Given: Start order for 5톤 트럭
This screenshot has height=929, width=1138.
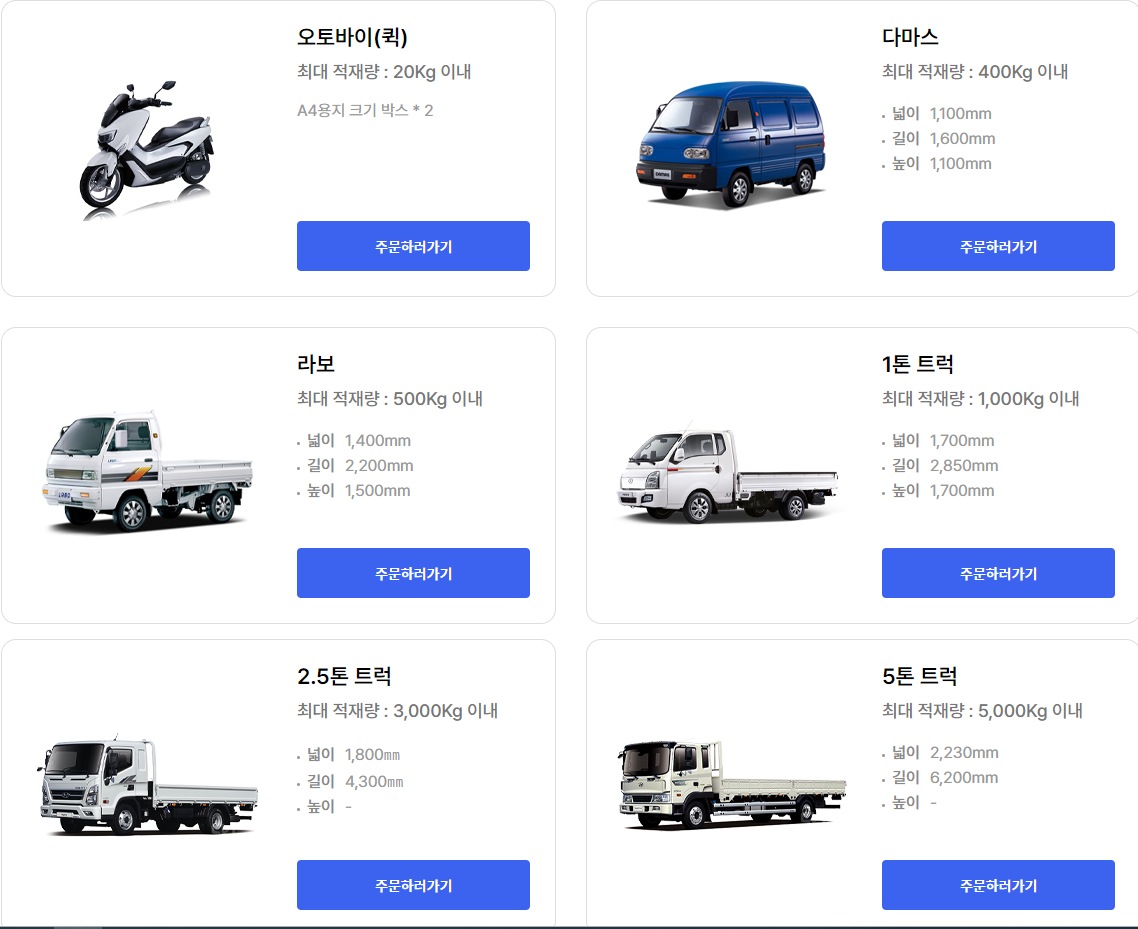Looking at the screenshot, I should click(x=998, y=885).
